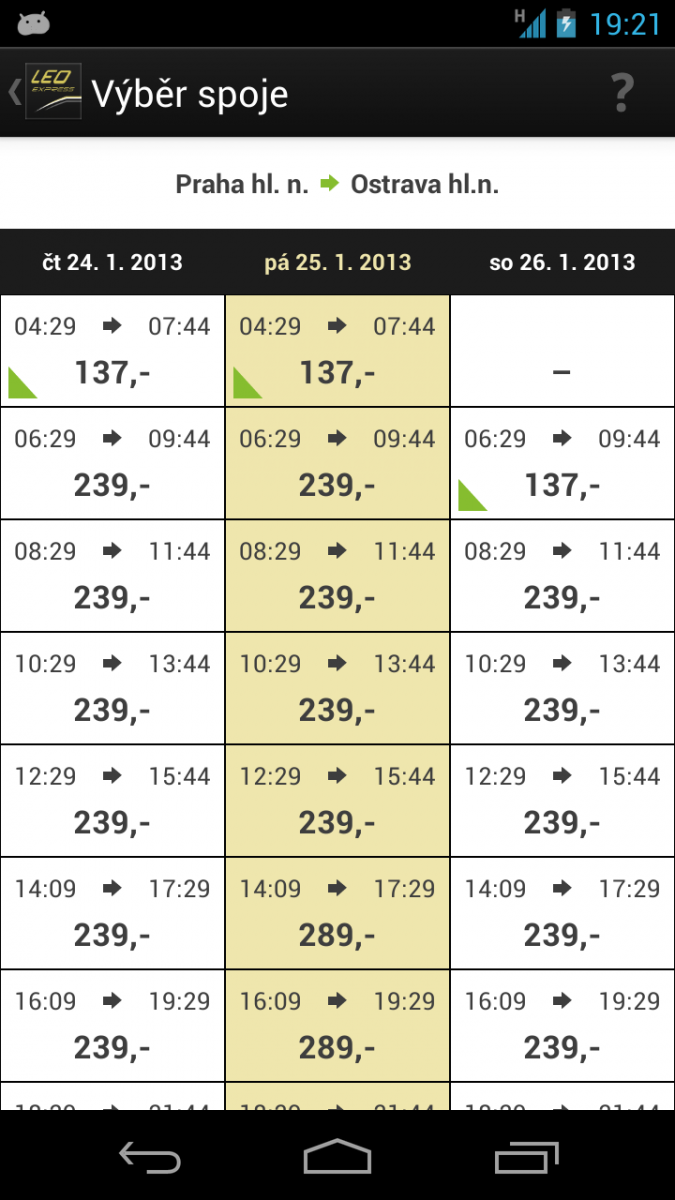Choose Thursday 12:29 to 15:44 connection

click(x=112, y=800)
